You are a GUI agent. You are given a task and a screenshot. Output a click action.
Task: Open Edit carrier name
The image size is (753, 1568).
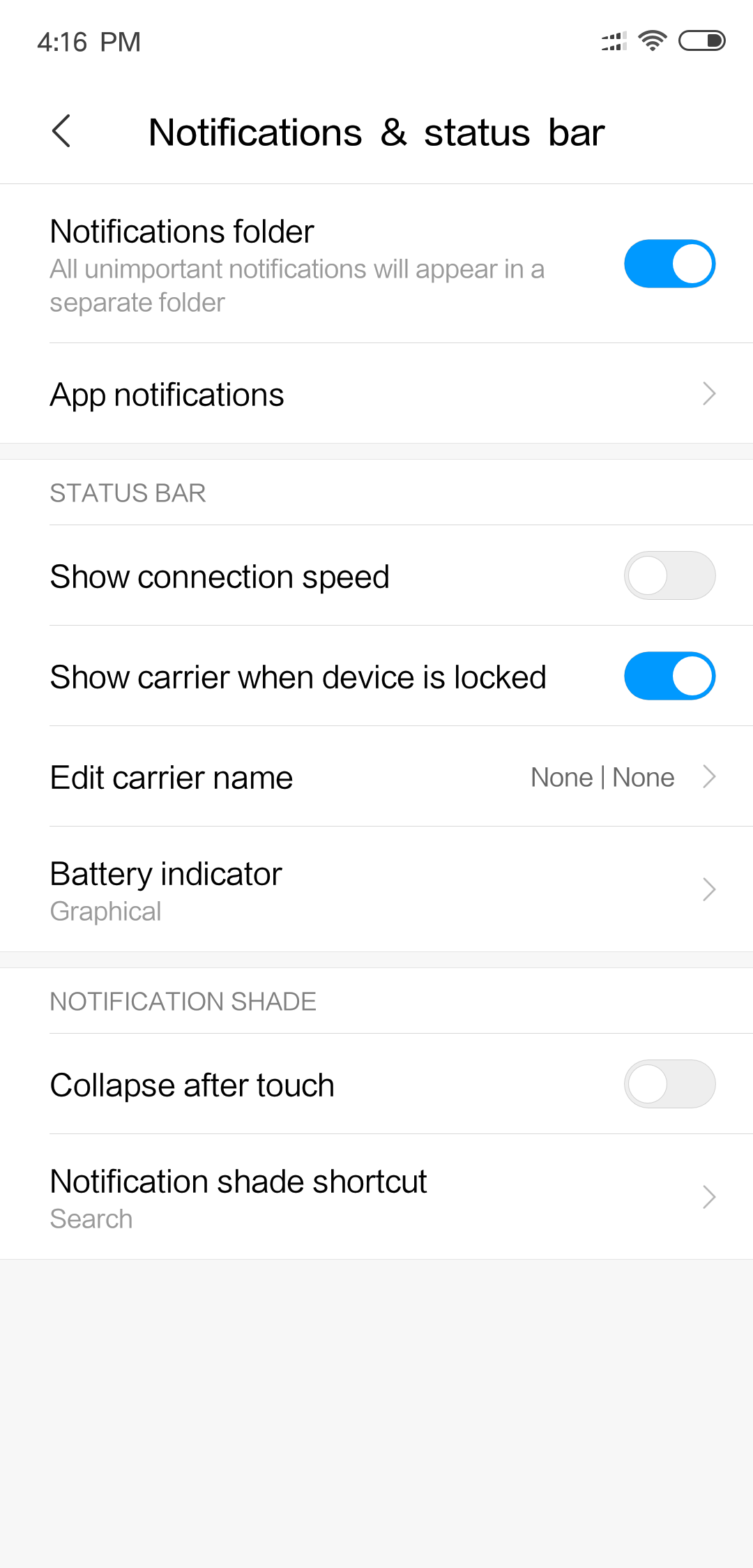tap(376, 776)
